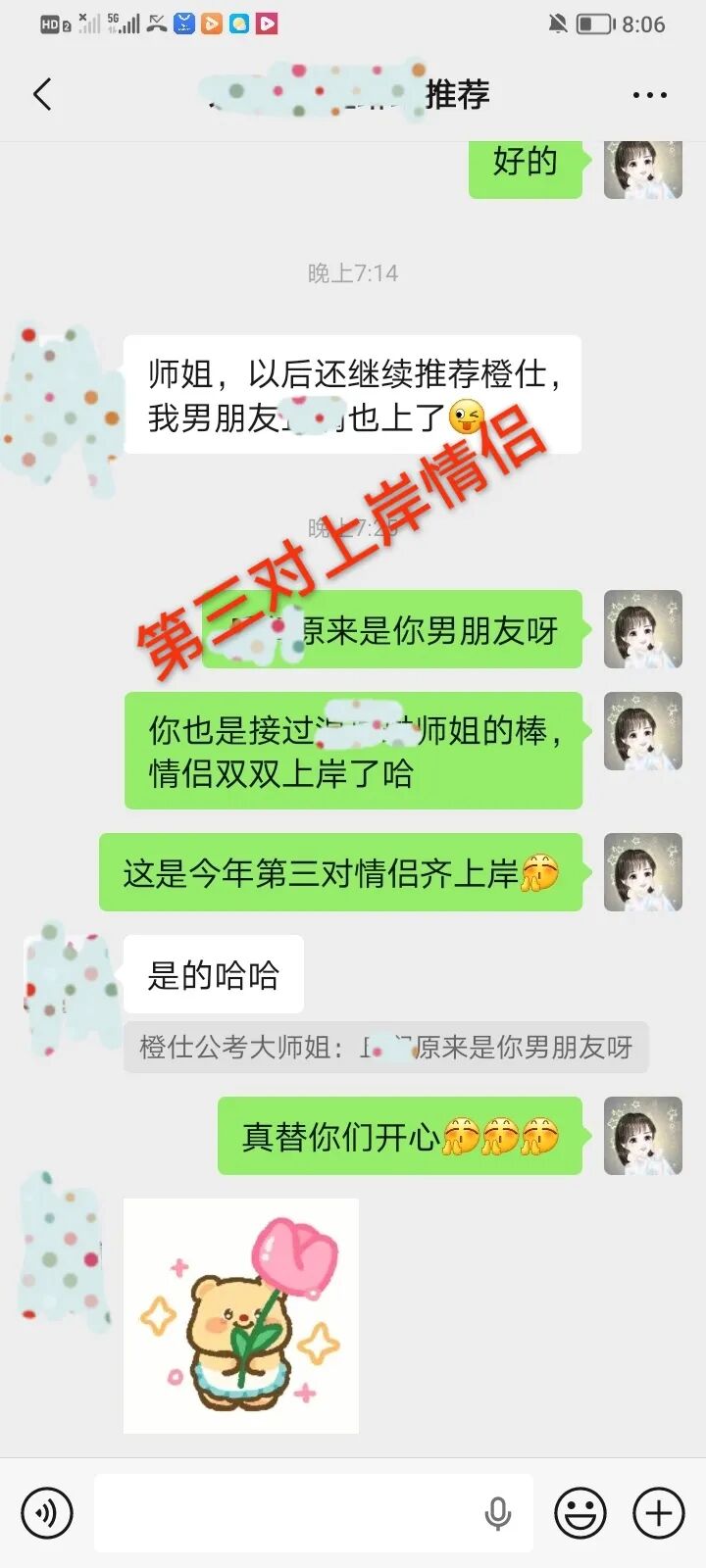706x1568 pixels.
Task: Tap the avatar beside 真替你们开心
Action: tap(642, 1136)
